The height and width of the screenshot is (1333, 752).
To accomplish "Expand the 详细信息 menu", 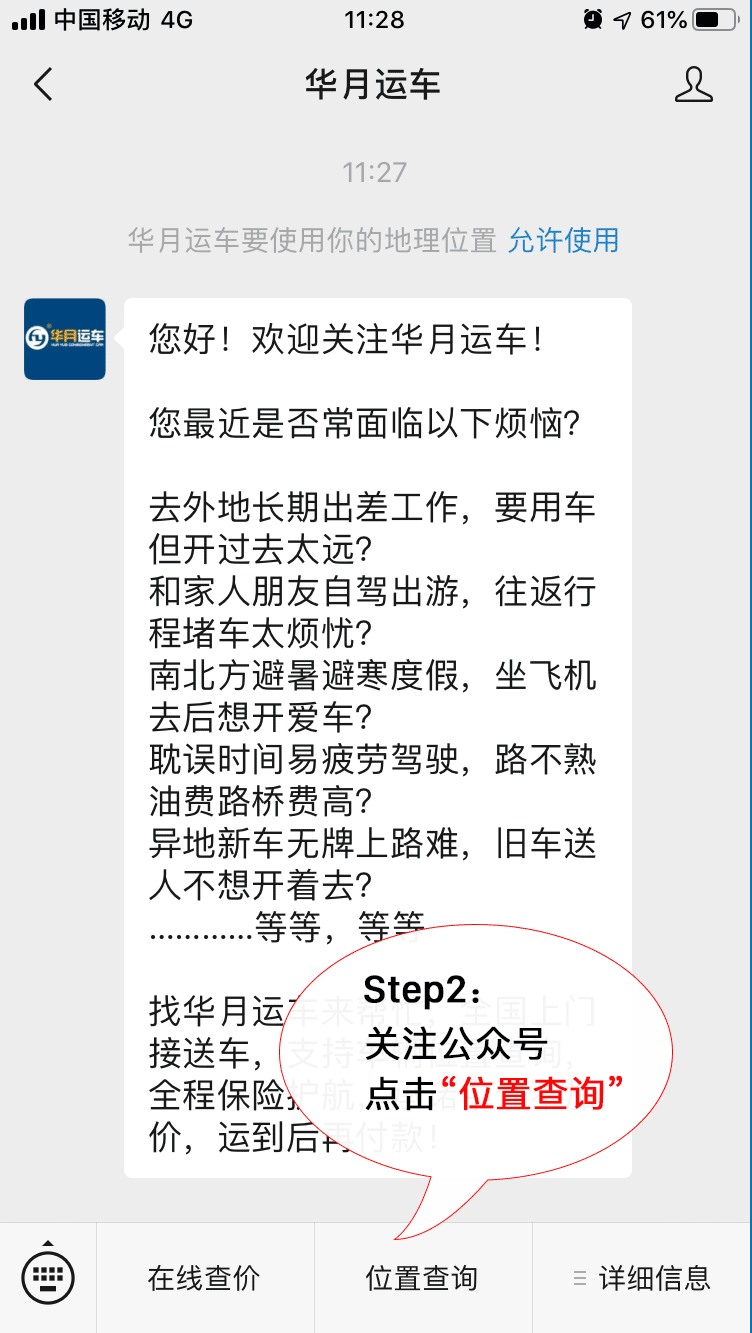I will pyautogui.click(x=642, y=1278).
